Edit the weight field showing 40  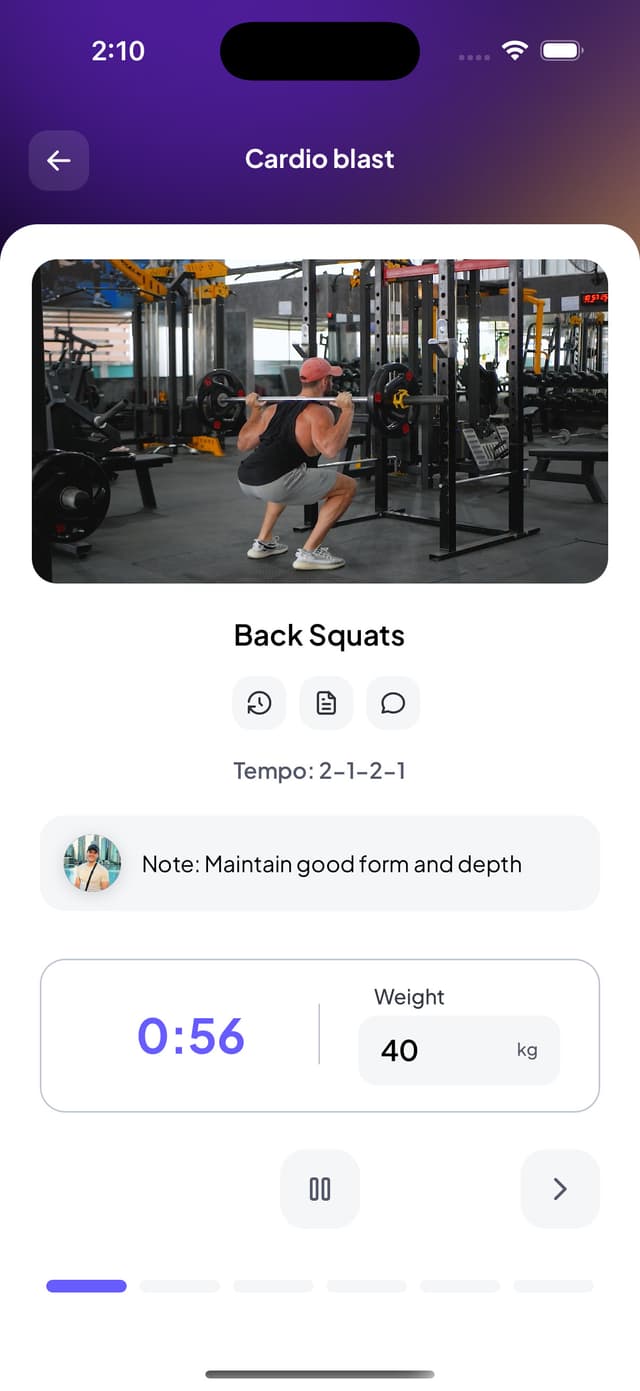pos(440,1050)
